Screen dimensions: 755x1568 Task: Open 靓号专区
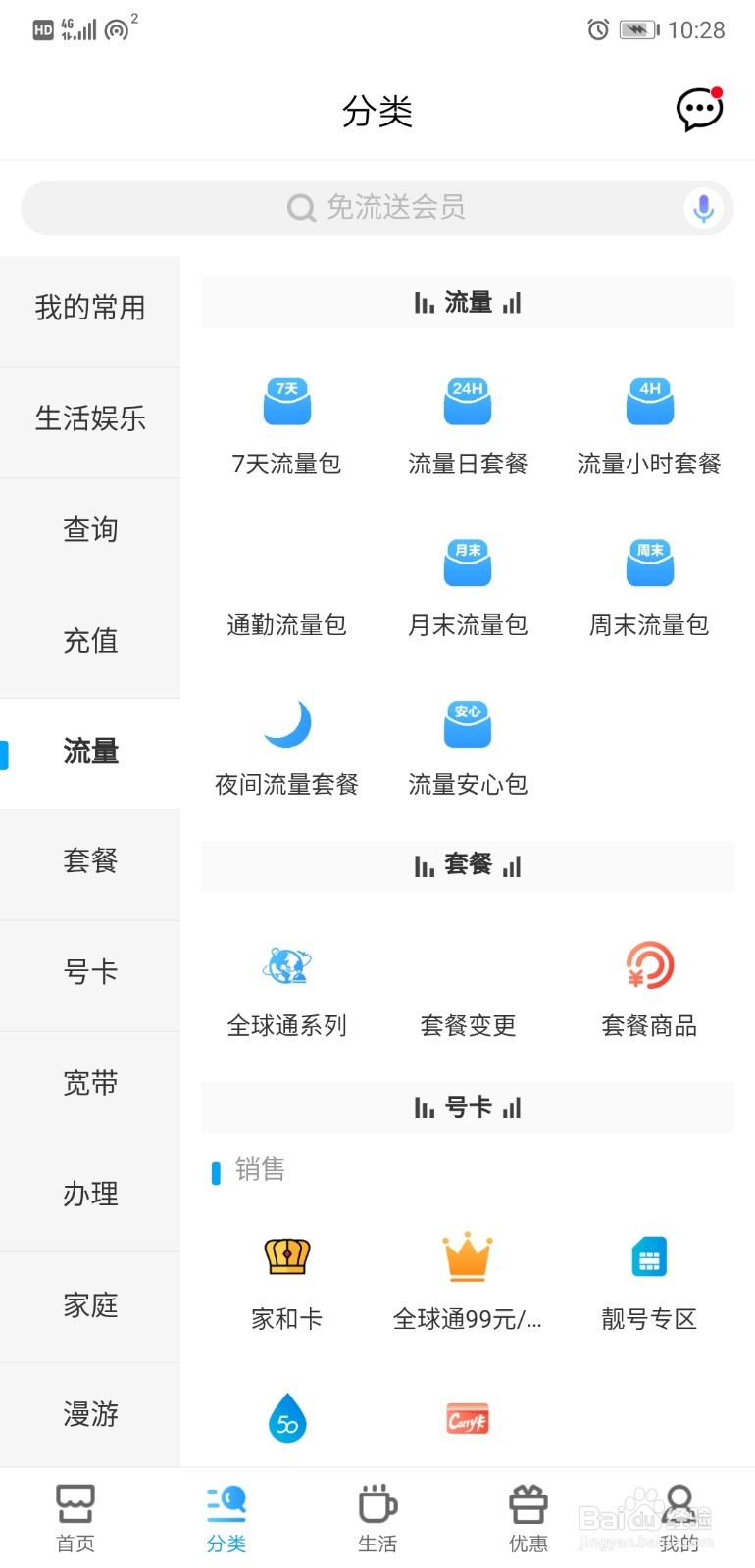coord(649,1284)
